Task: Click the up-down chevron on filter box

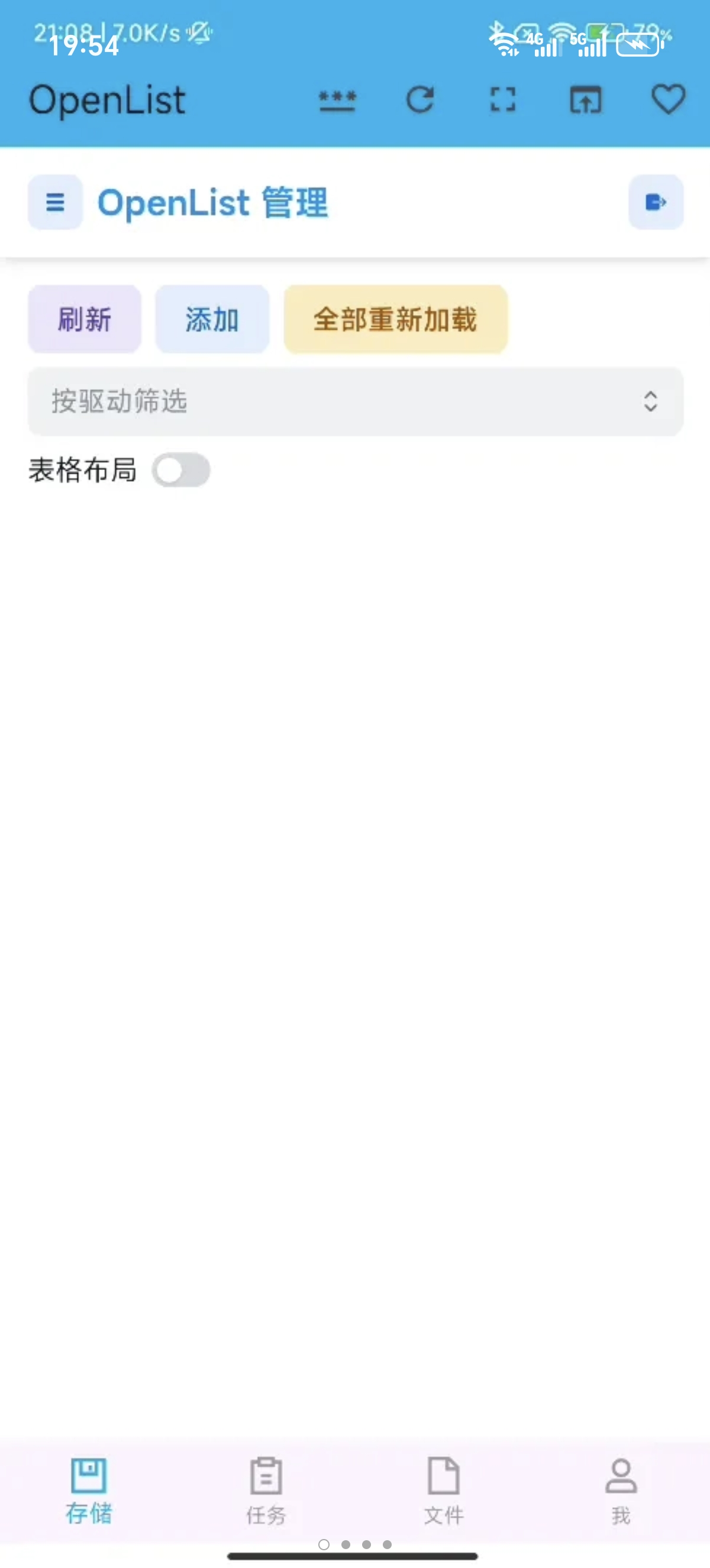Action: 649,401
